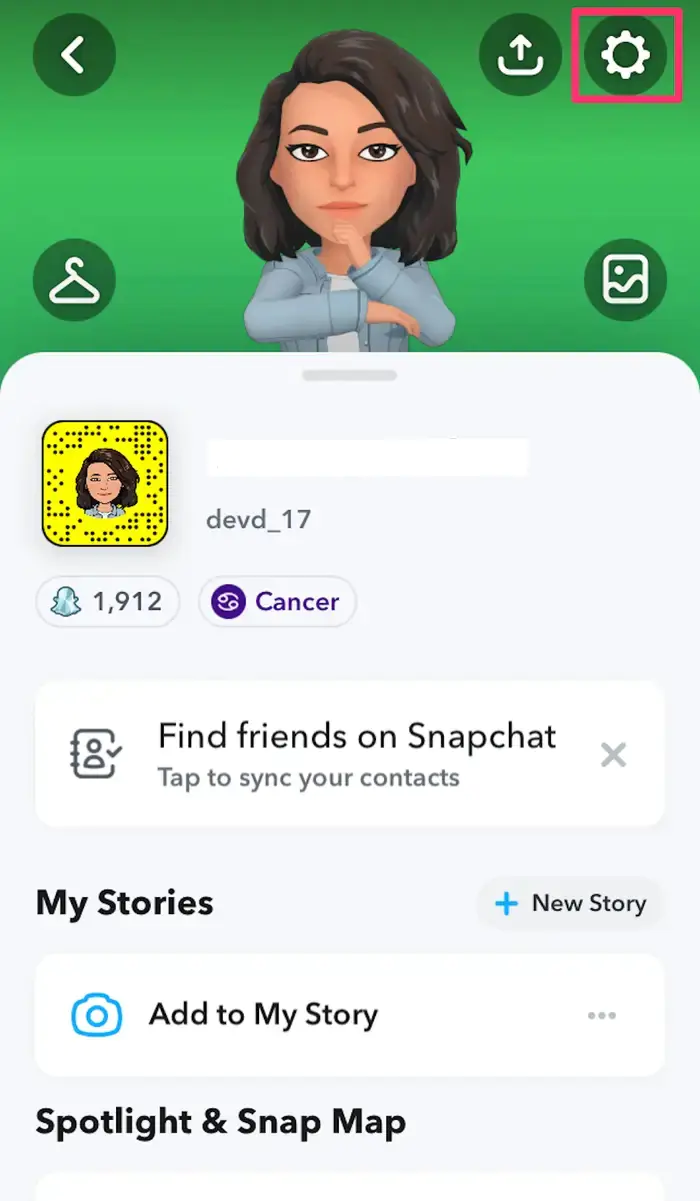Open Settings with the gear icon
This screenshot has height=1201, width=700.
pyautogui.click(x=625, y=54)
